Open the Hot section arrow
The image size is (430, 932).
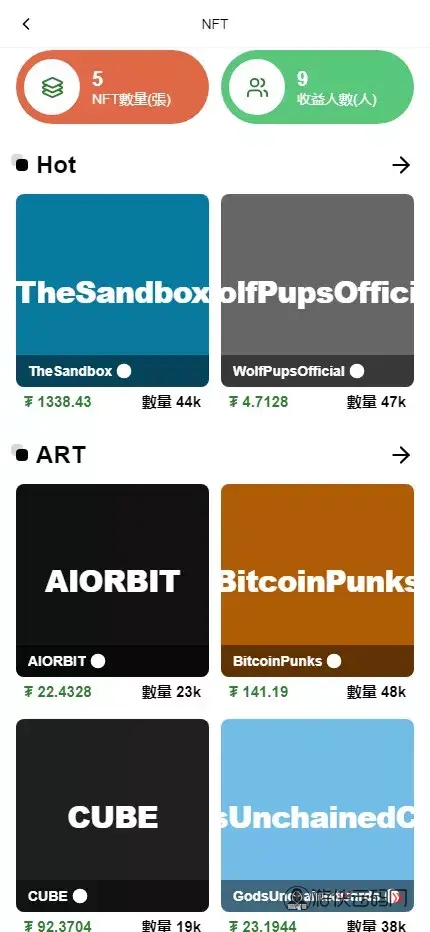[401, 165]
